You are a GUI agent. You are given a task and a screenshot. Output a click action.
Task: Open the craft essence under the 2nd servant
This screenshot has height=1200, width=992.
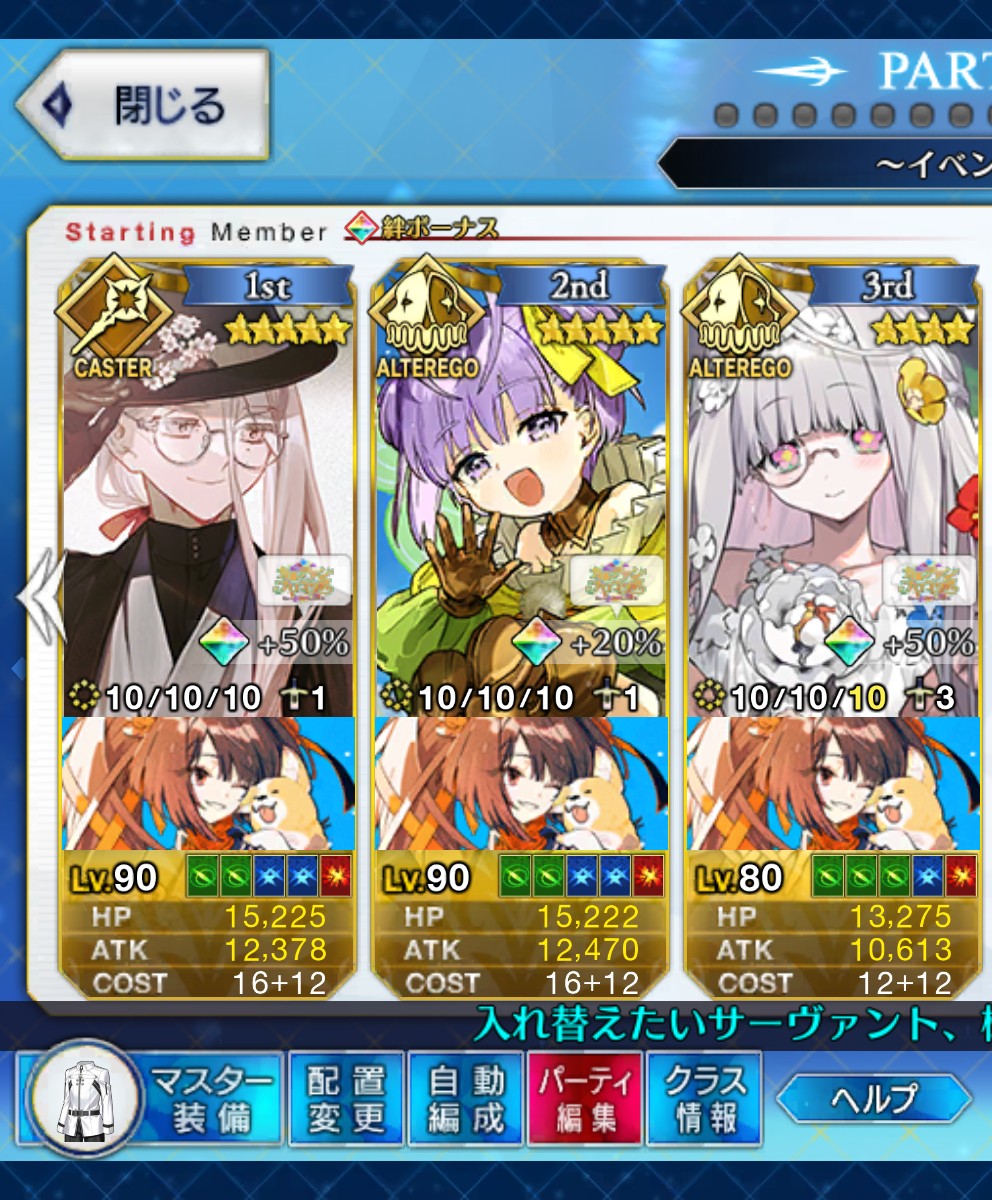(520, 783)
